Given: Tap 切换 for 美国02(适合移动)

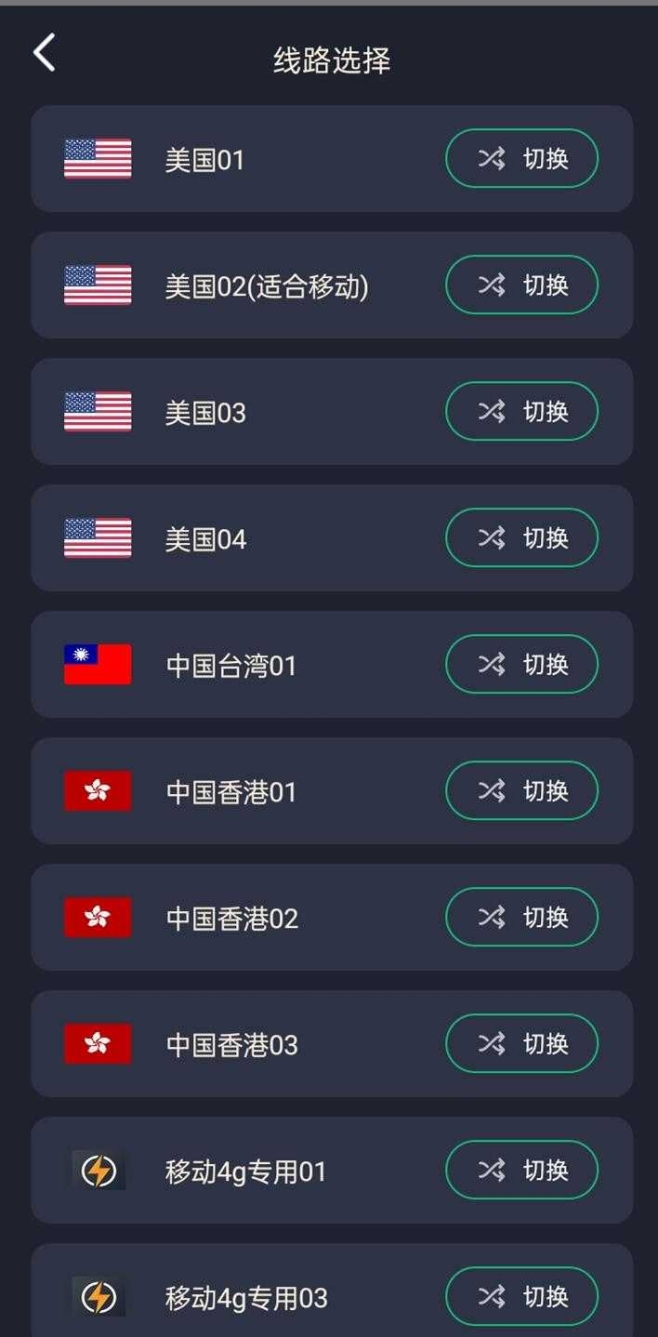Looking at the screenshot, I should click(x=521, y=285).
